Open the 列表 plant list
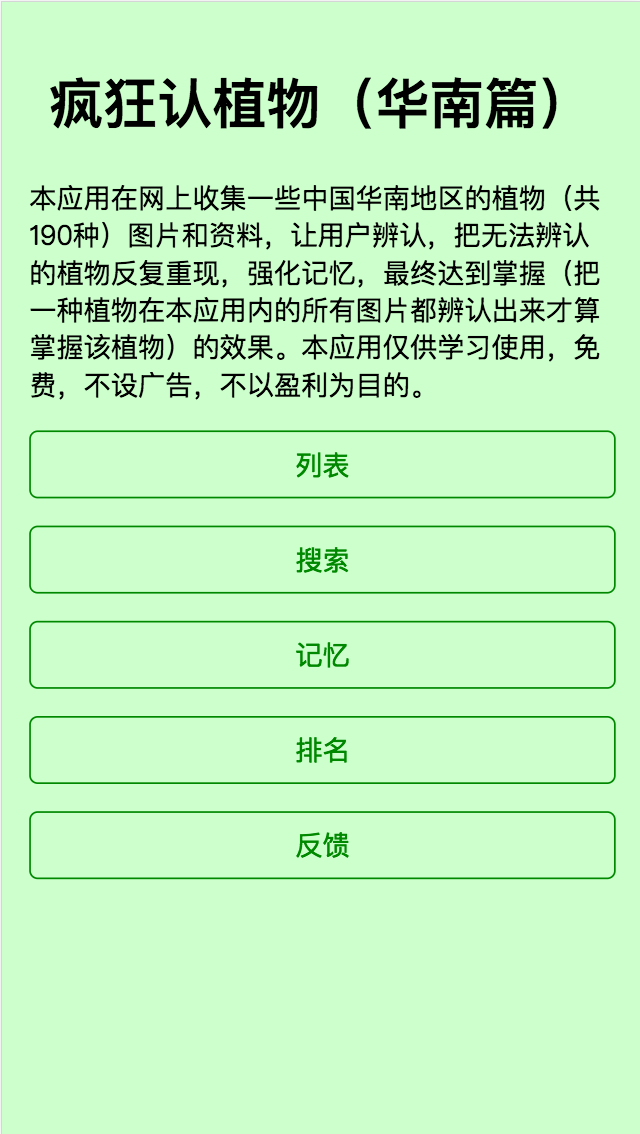The height and width of the screenshot is (1134, 640). pos(322,464)
